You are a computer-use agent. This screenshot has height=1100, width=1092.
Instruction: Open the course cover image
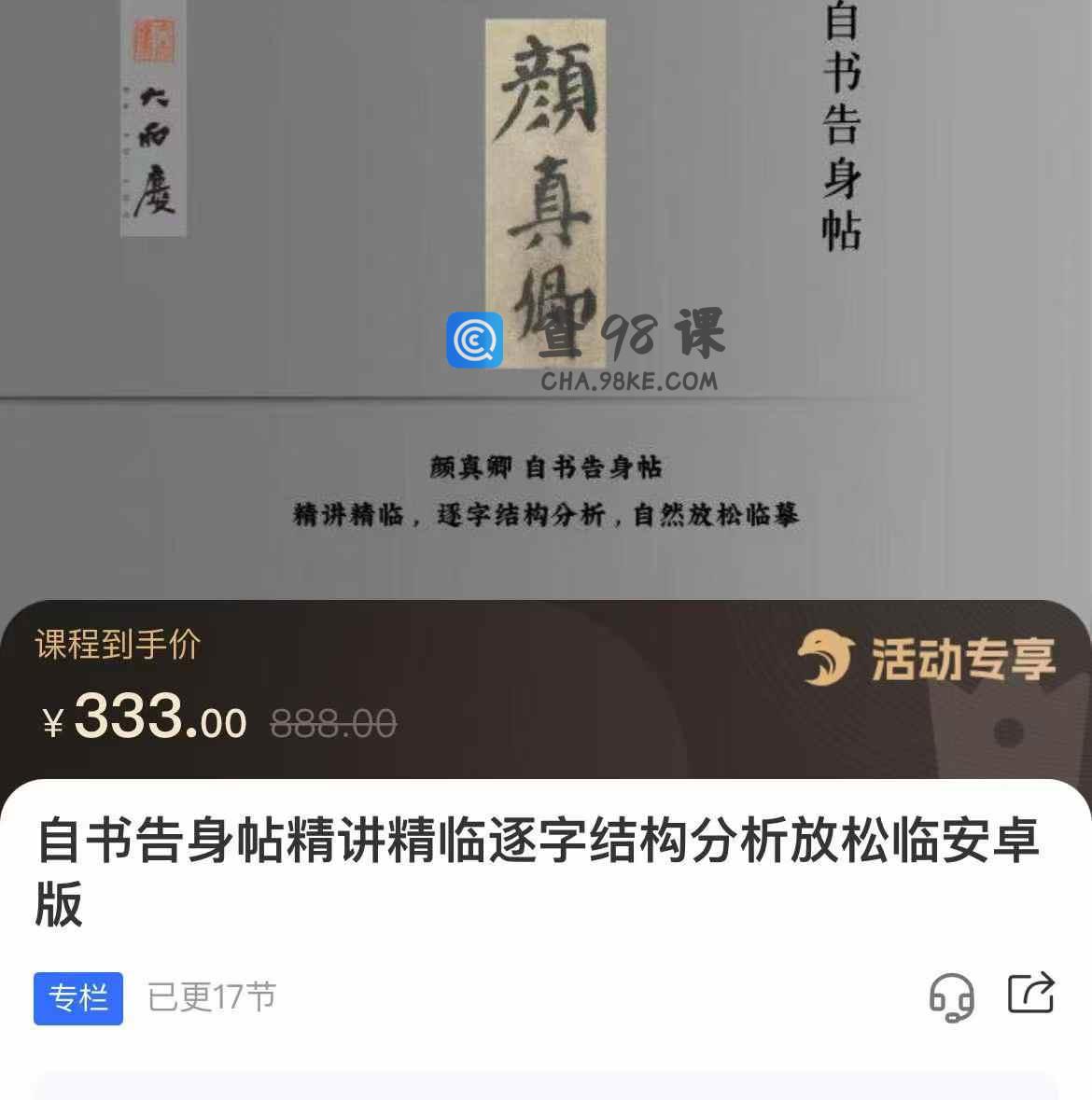(x=545, y=280)
